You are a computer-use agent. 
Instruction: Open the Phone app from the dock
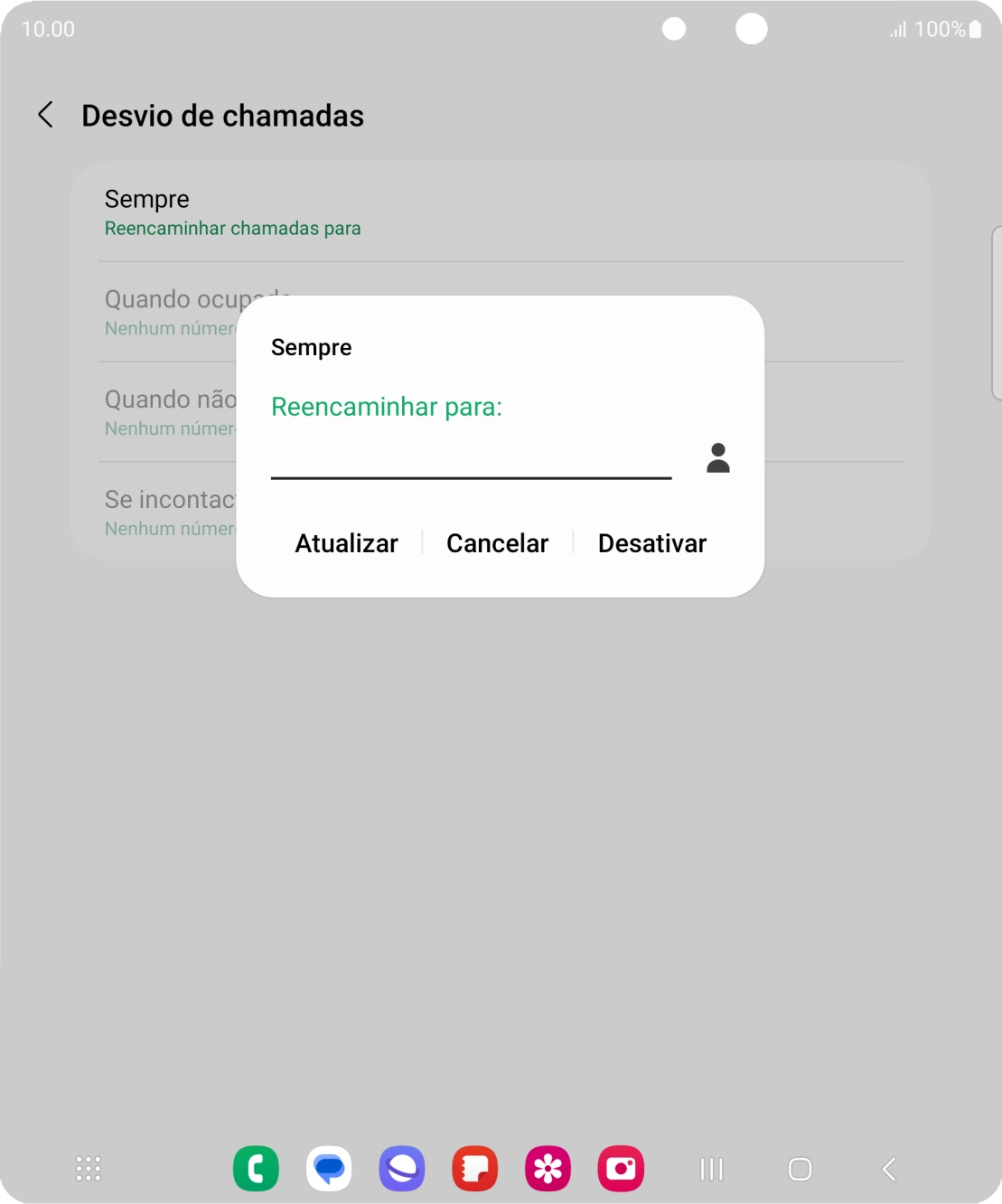(x=257, y=1168)
